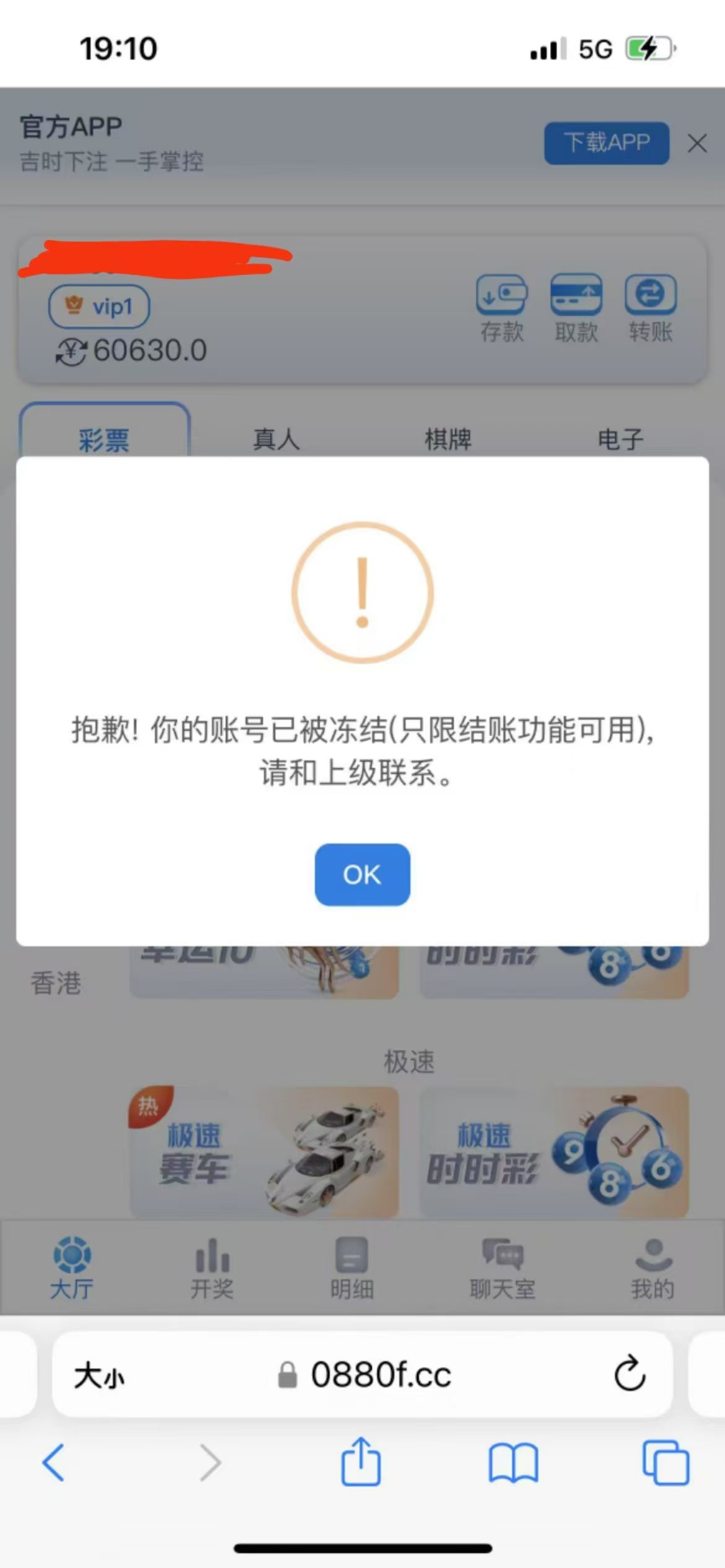Confirm the frozen account alert with OK
Viewport: 725px width, 1568px height.
tap(362, 874)
